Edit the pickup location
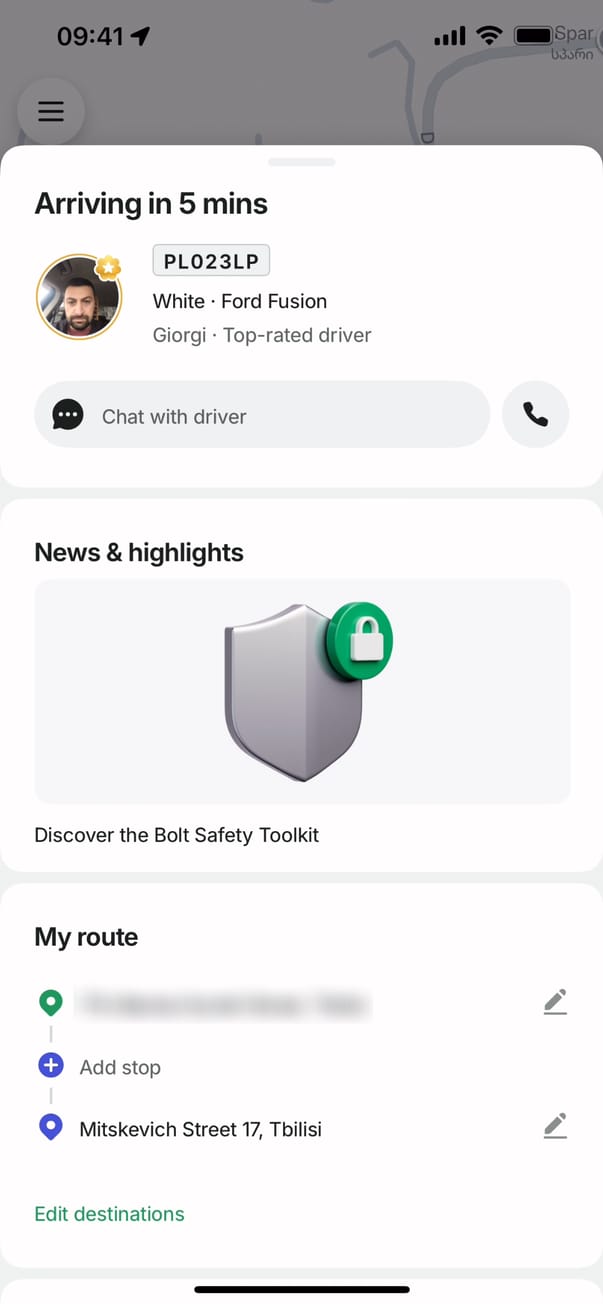Image resolution: width=603 pixels, height=1304 pixels. 555,1002
